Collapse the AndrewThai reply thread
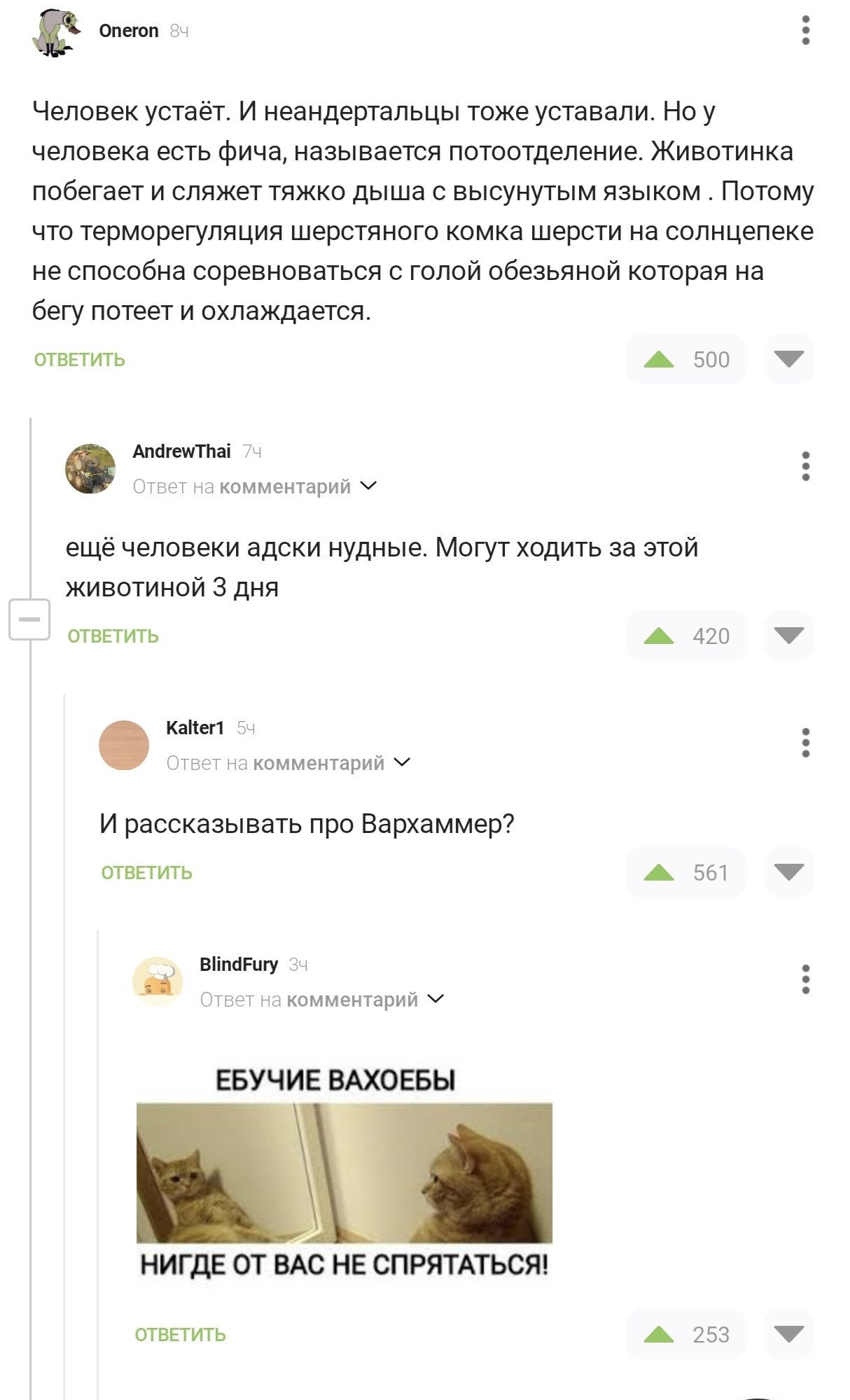Screen dimensions: 850x1400 coord(29,619)
